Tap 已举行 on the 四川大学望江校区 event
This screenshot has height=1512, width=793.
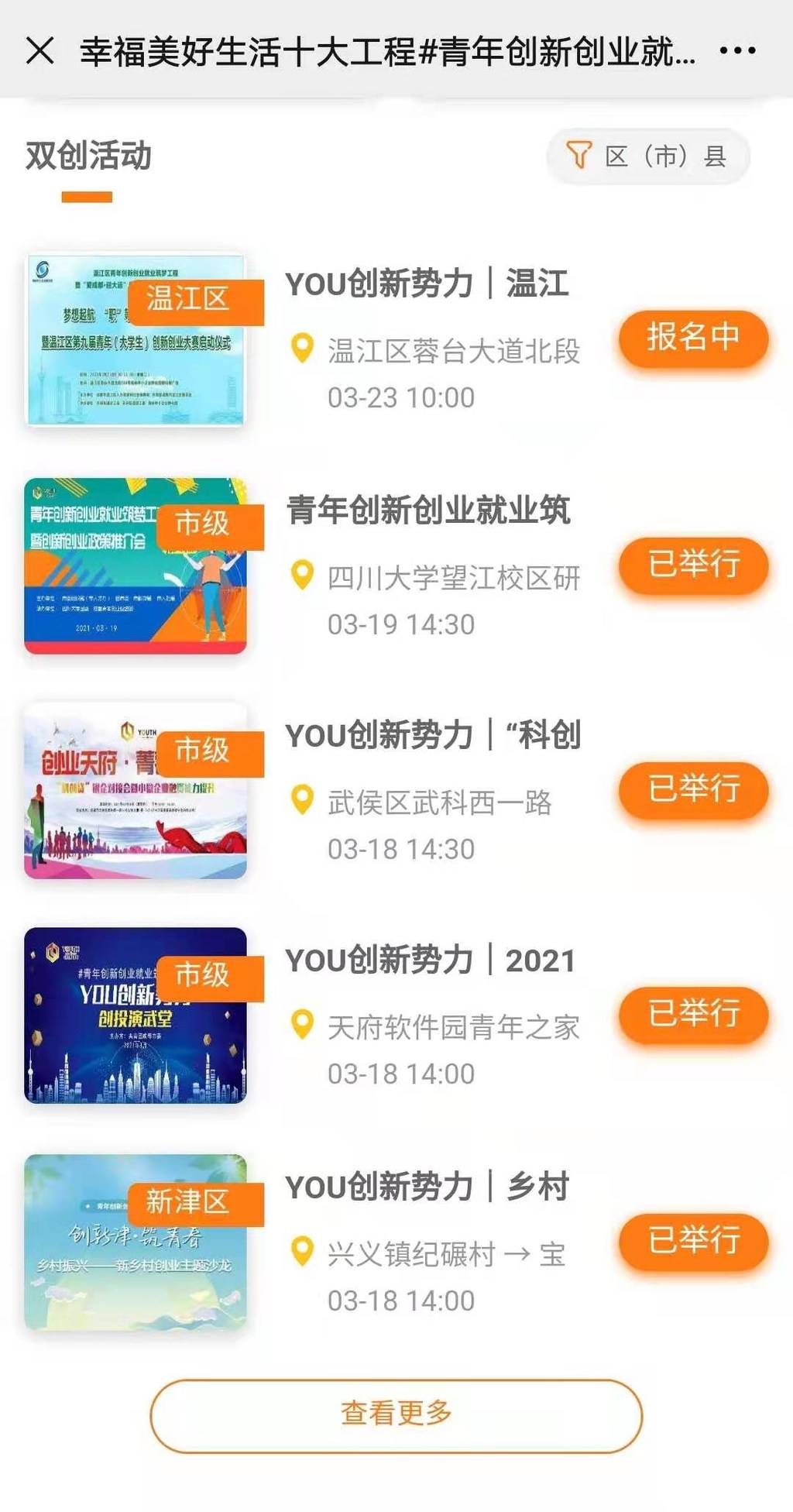pyautogui.click(x=693, y=565)
